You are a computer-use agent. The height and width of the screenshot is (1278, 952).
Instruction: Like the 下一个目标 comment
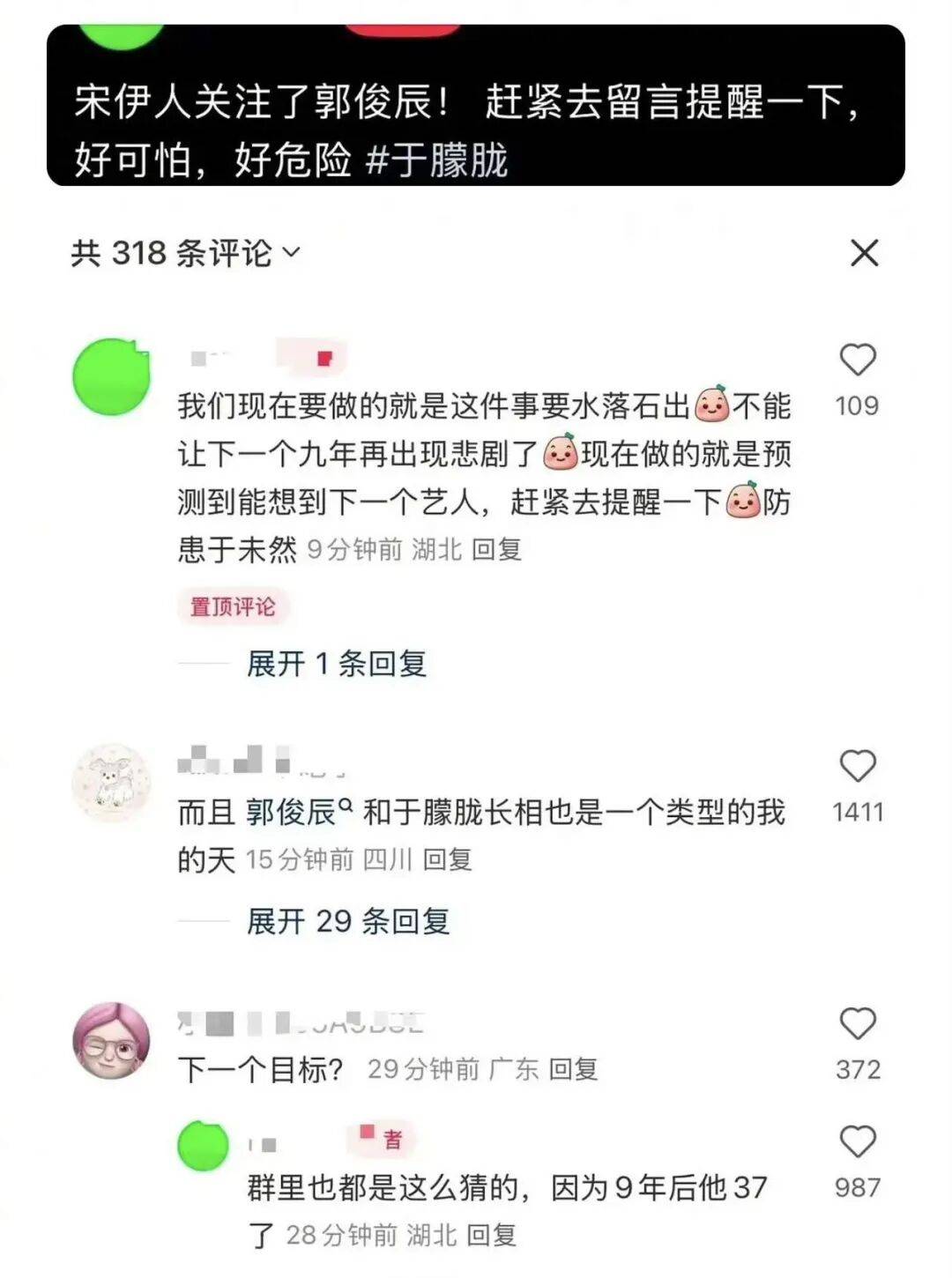point(857,1024)
